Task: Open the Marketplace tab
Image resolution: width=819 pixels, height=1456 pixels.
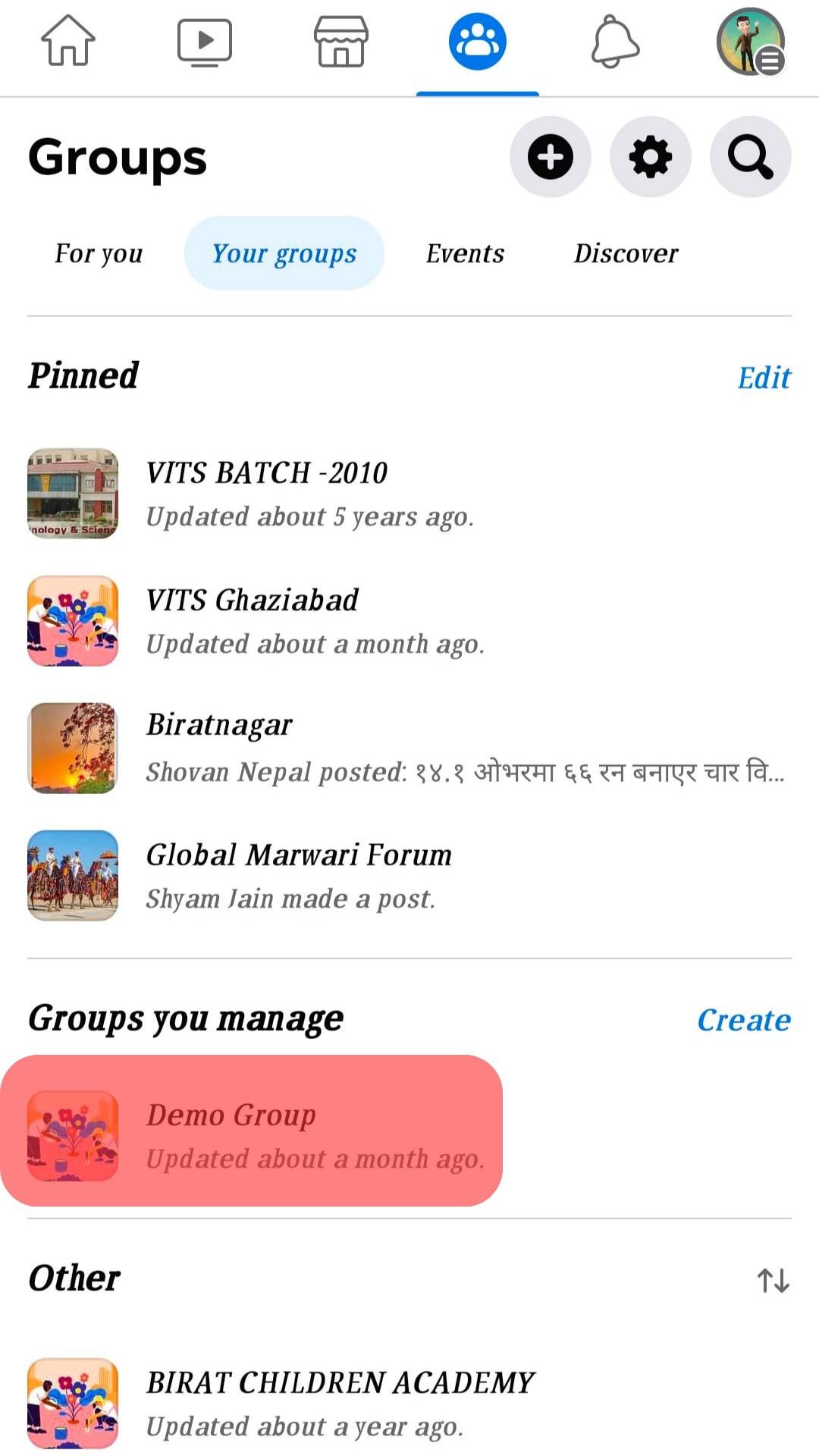Action: pos(341,41)
